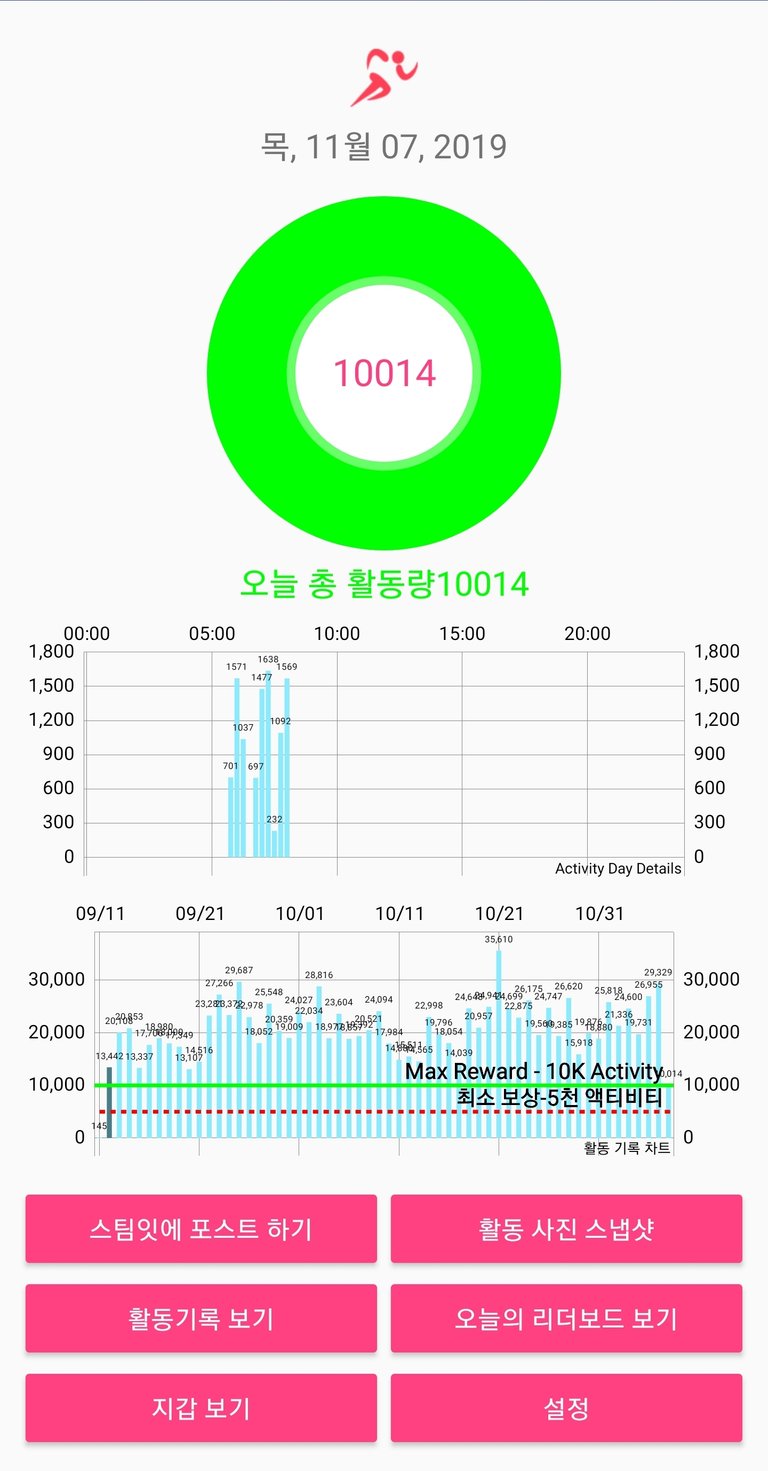
Task: Tap the 스팀잇에 포스트 하기 button
Action: [201, 1228]
